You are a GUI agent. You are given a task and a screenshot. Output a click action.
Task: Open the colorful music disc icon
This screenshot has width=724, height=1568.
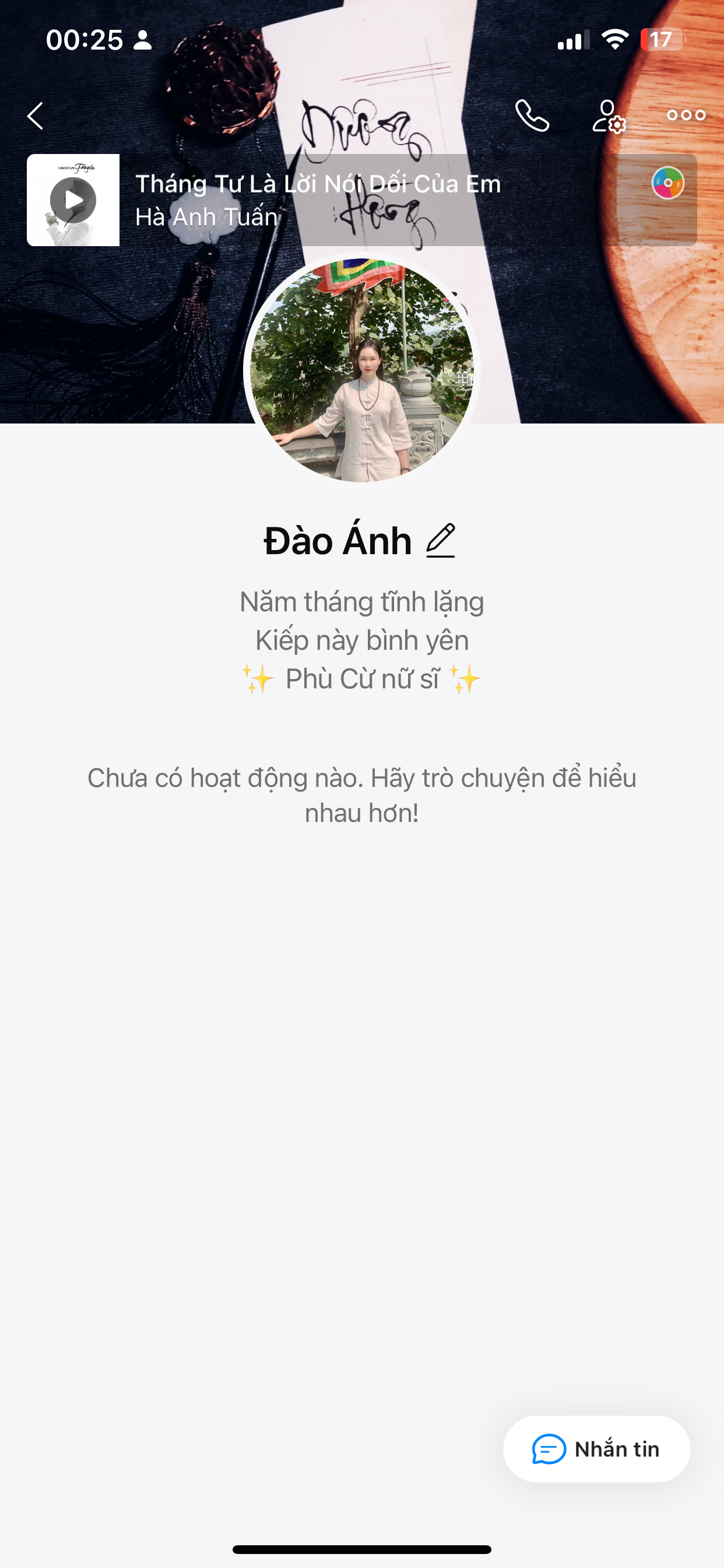coord(667,183)
